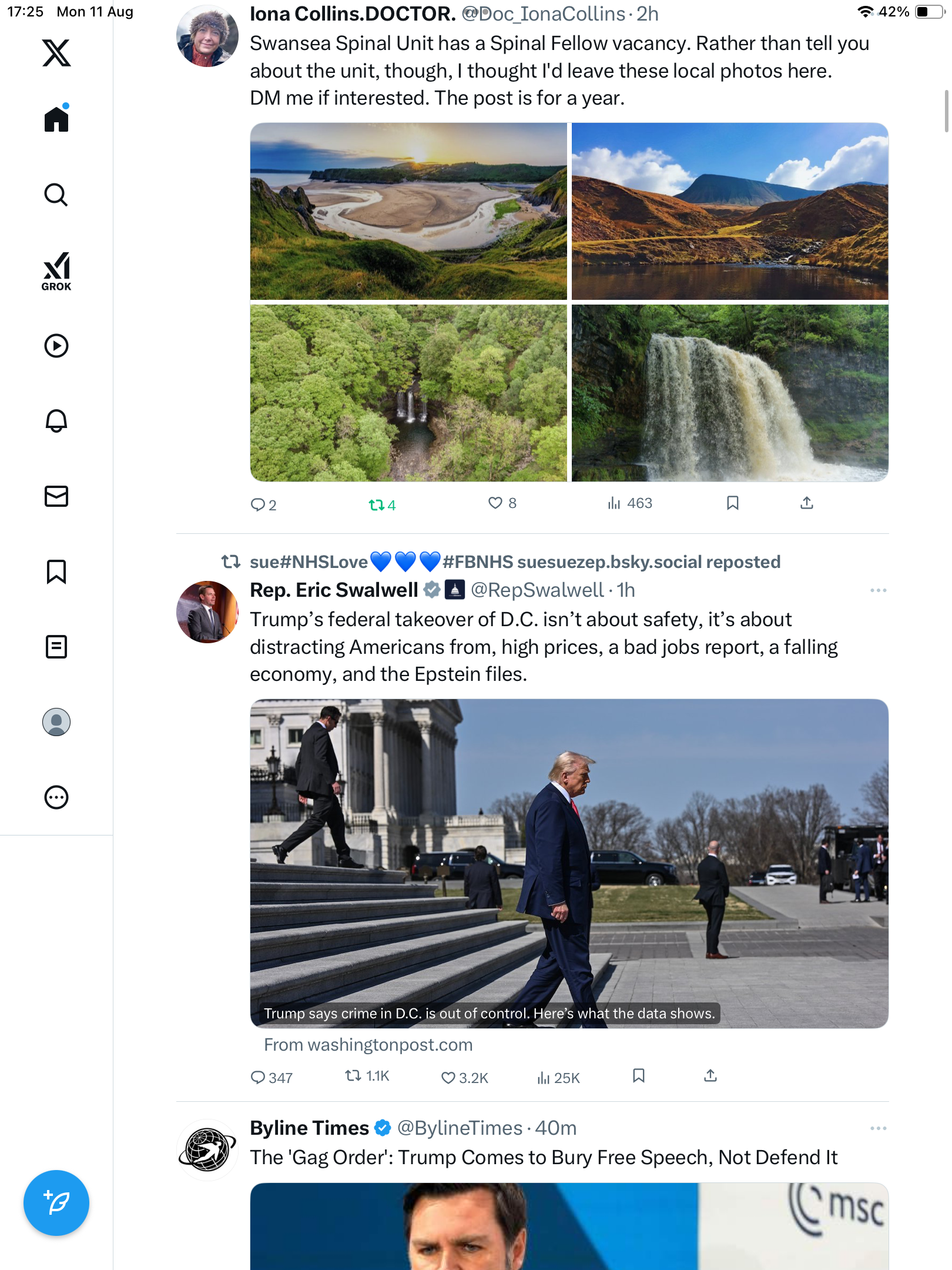The image size is (952, 1270).
Task: Compose a new post
Action: (56, 1203)
